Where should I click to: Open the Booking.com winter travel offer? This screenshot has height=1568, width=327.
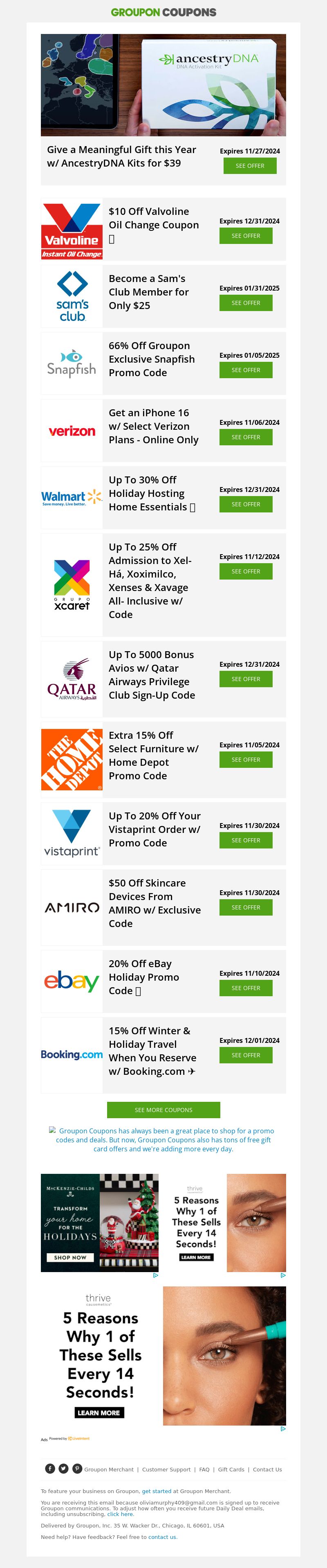pyautogui.click(x=246, y=1055)
